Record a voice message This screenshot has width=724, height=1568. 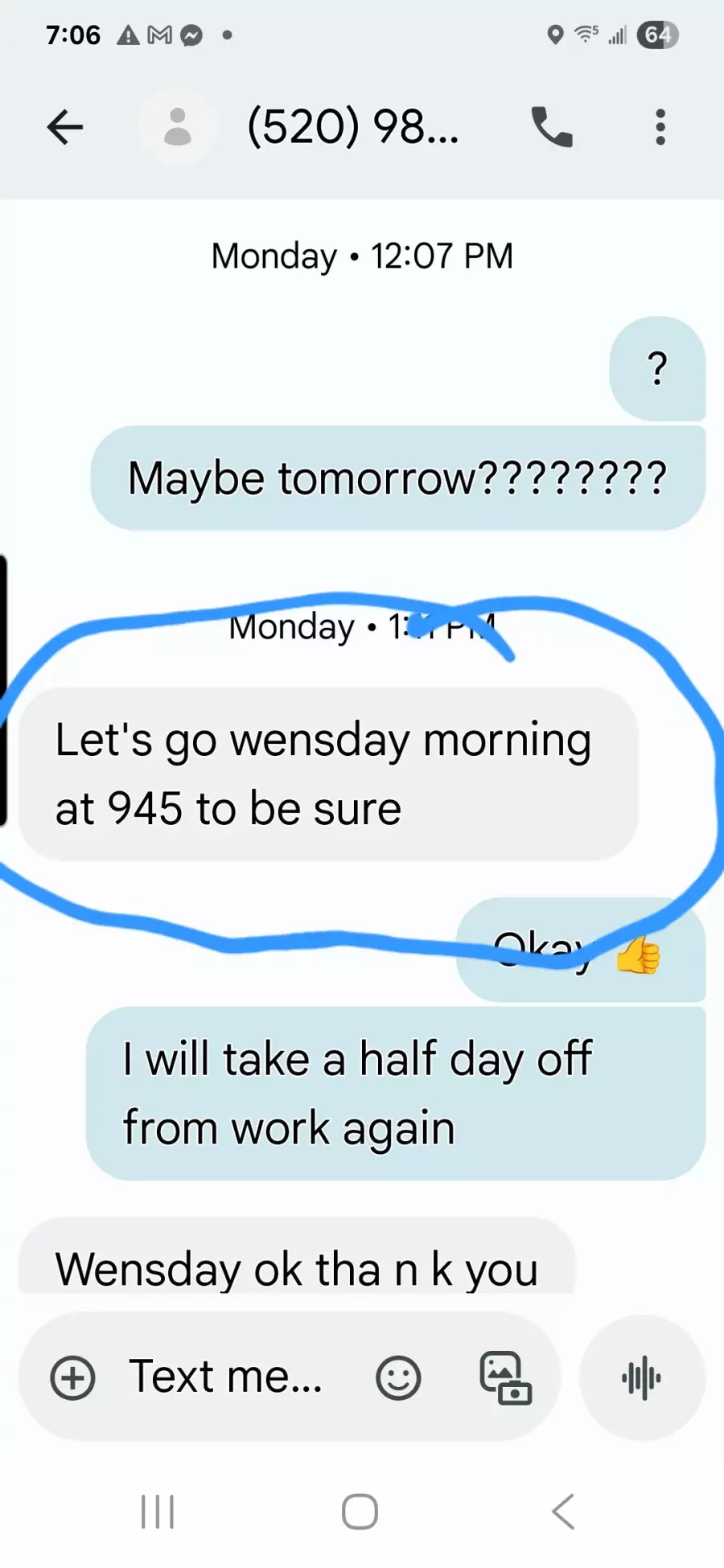pyautogui.click(x=642, y=1377)
